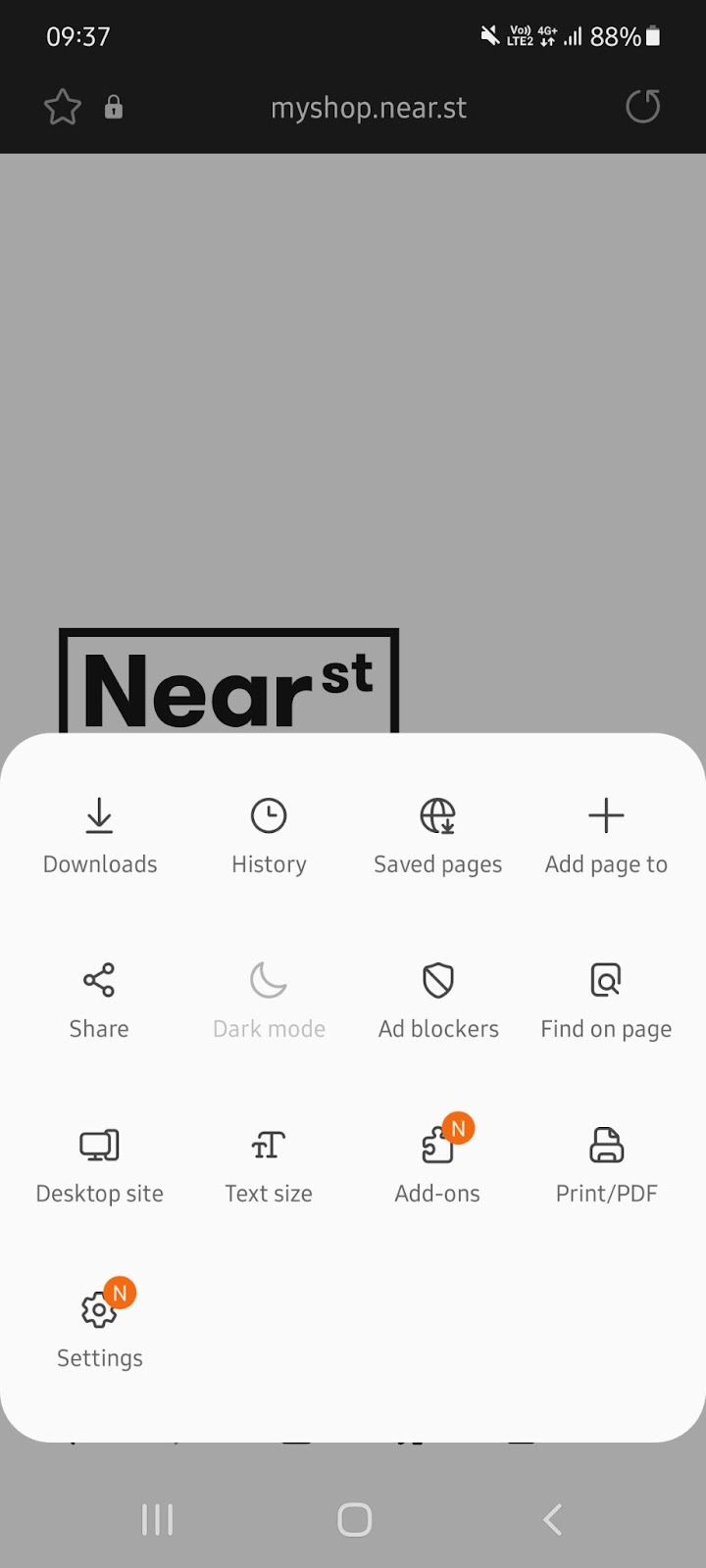Select Find on page
Screen dimensions: 706x1568
point(606,1000)
